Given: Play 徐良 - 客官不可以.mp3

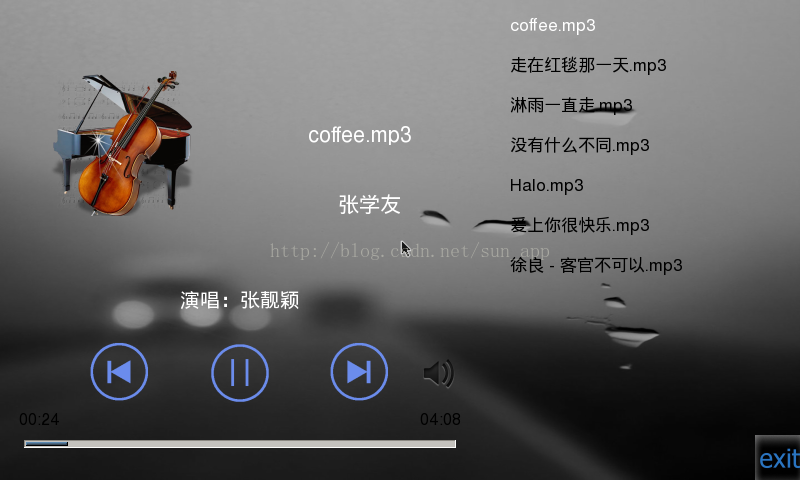Looking at the screenshot, I should pos(596,265).
